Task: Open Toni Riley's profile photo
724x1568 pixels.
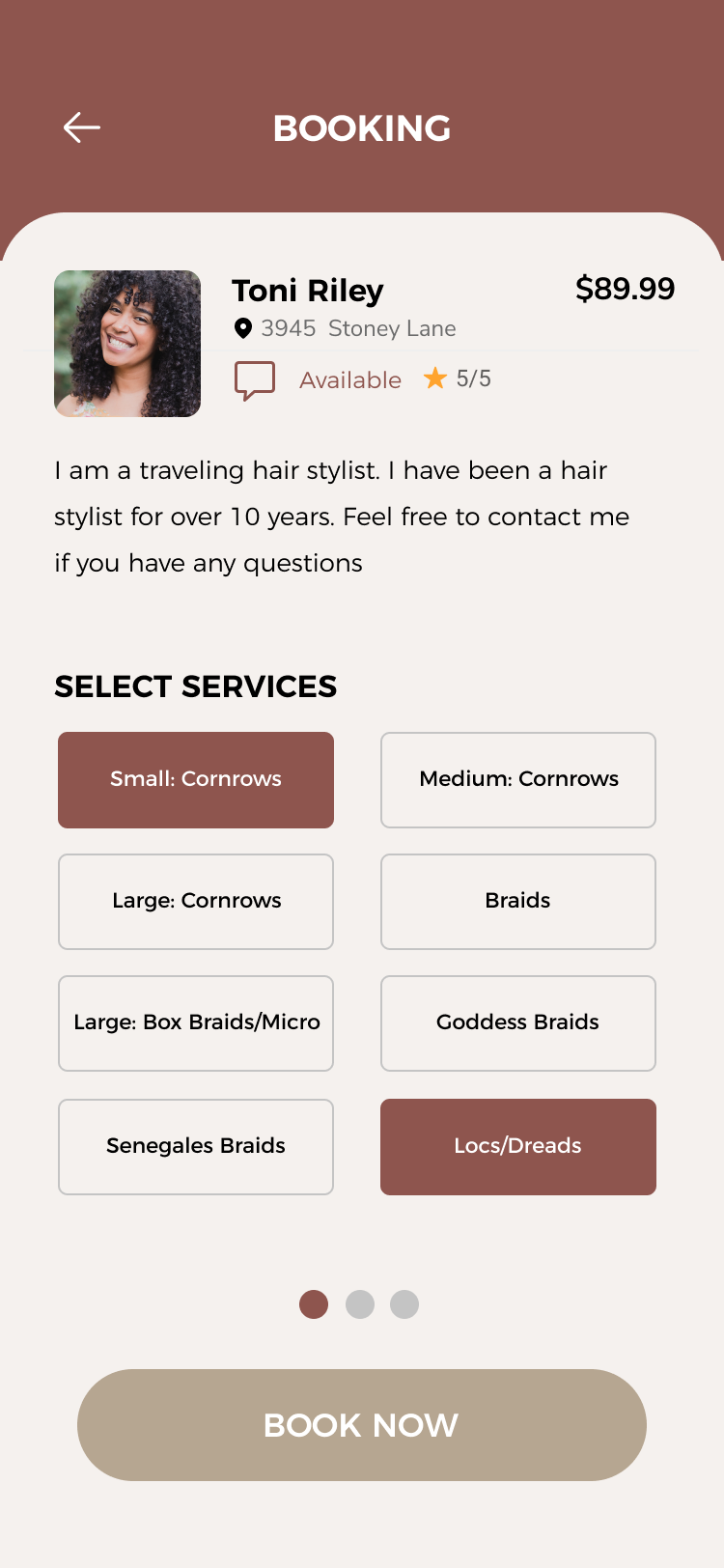Action: click(x=127, y=344)
